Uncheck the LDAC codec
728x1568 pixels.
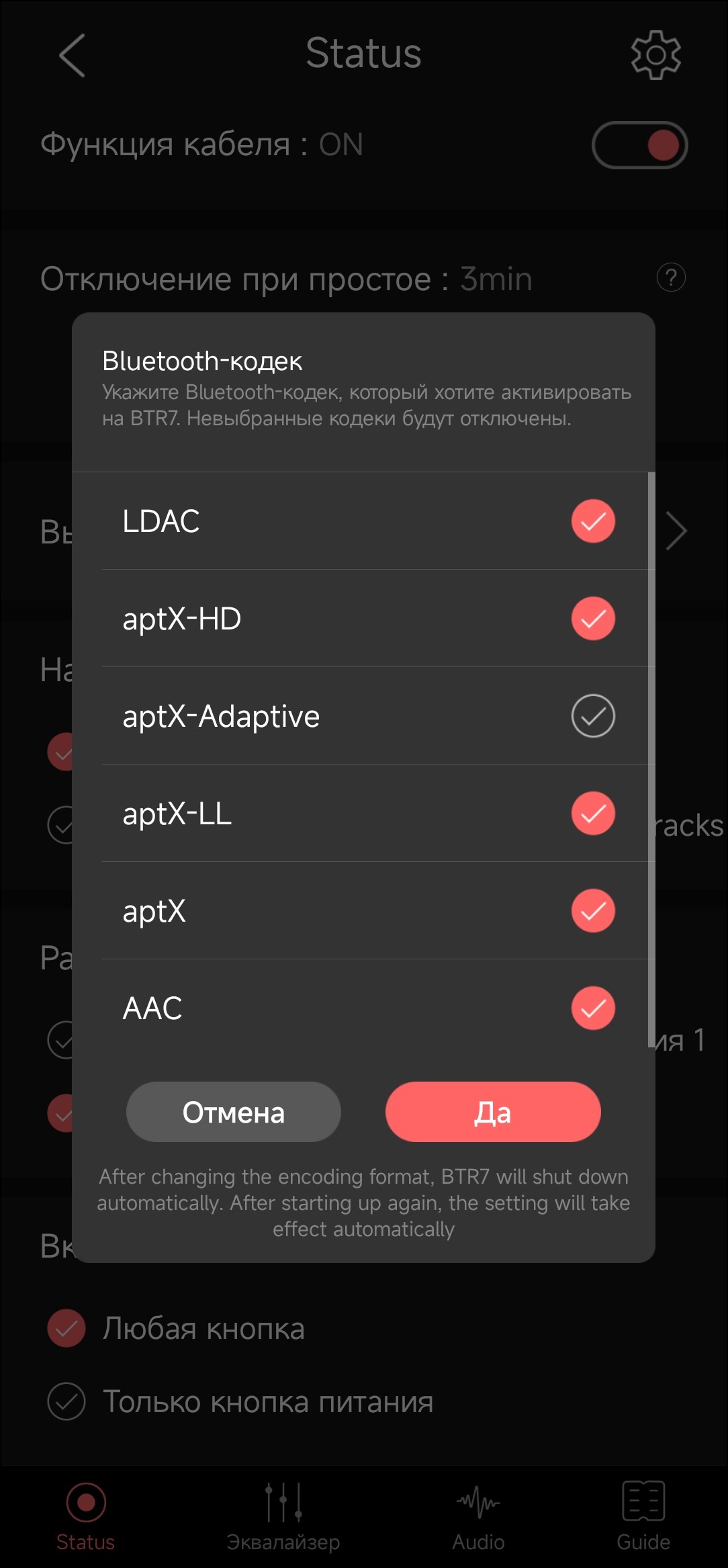point(592,521)
